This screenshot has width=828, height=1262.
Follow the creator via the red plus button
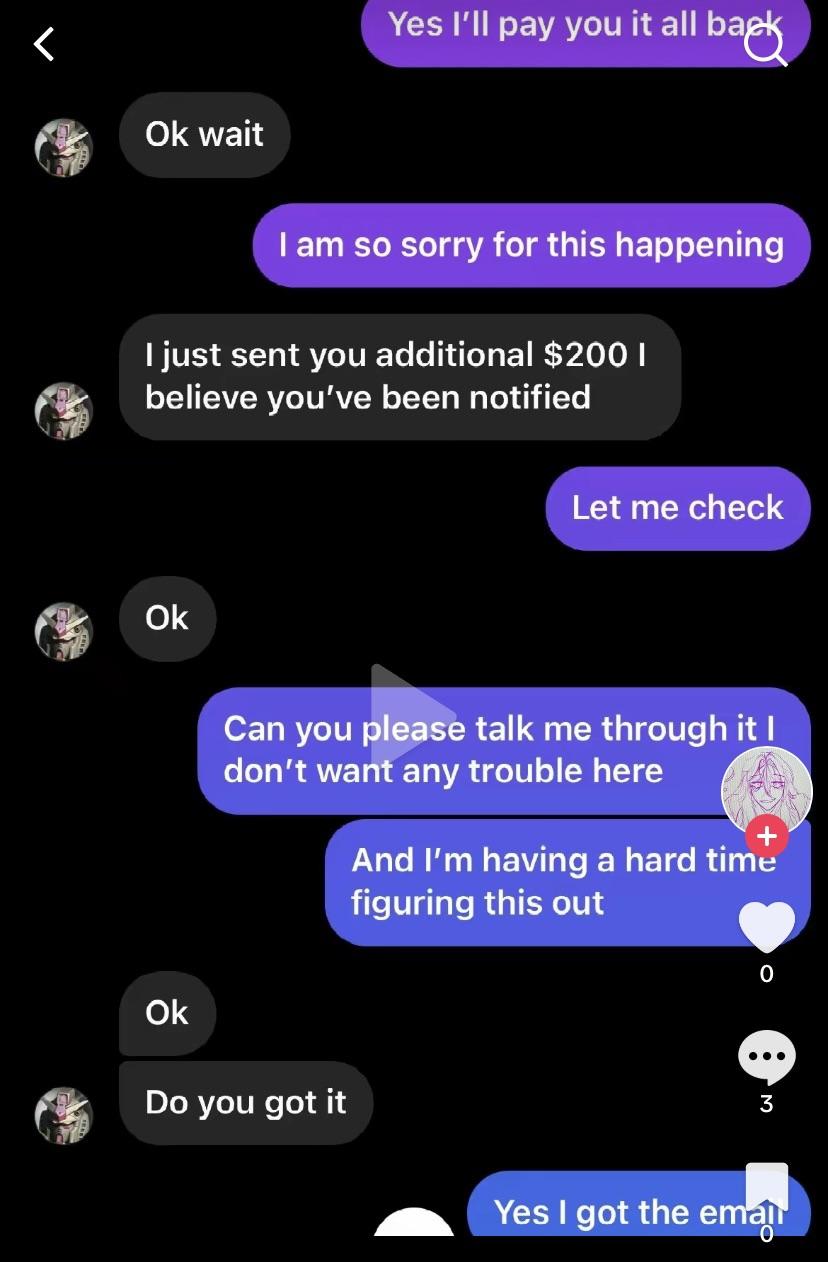[x=766, y=836]
